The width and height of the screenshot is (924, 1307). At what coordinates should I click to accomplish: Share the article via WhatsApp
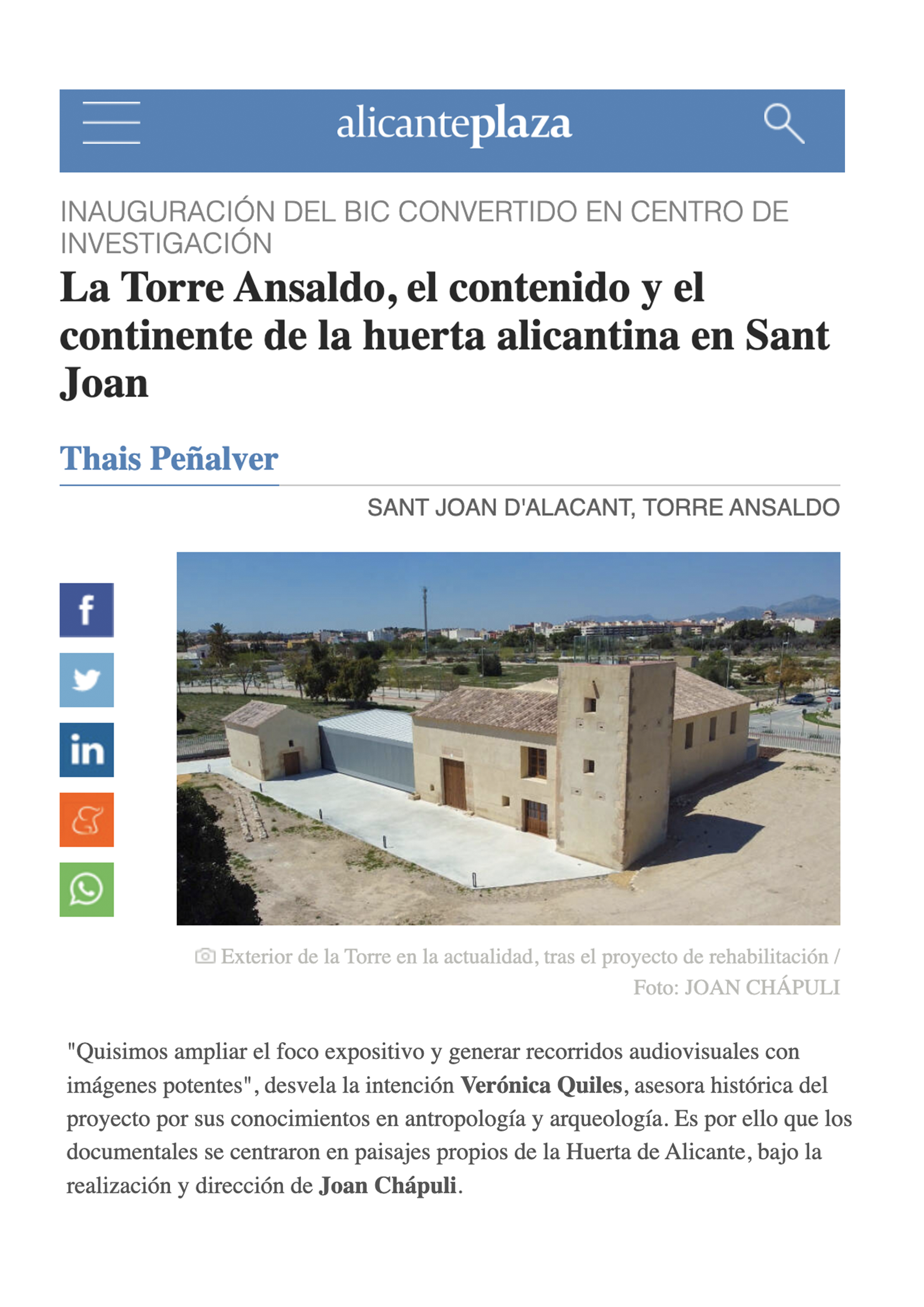point(86,890)
